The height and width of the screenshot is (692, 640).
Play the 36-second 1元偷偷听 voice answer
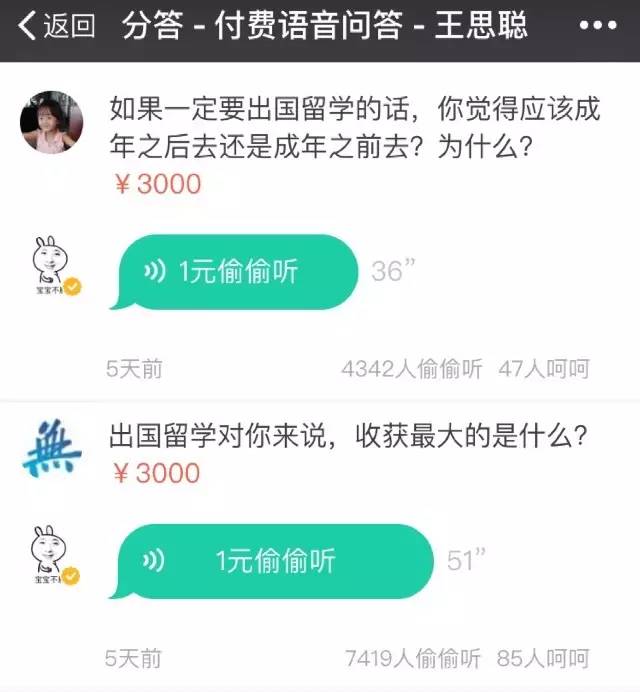[238, 271]
